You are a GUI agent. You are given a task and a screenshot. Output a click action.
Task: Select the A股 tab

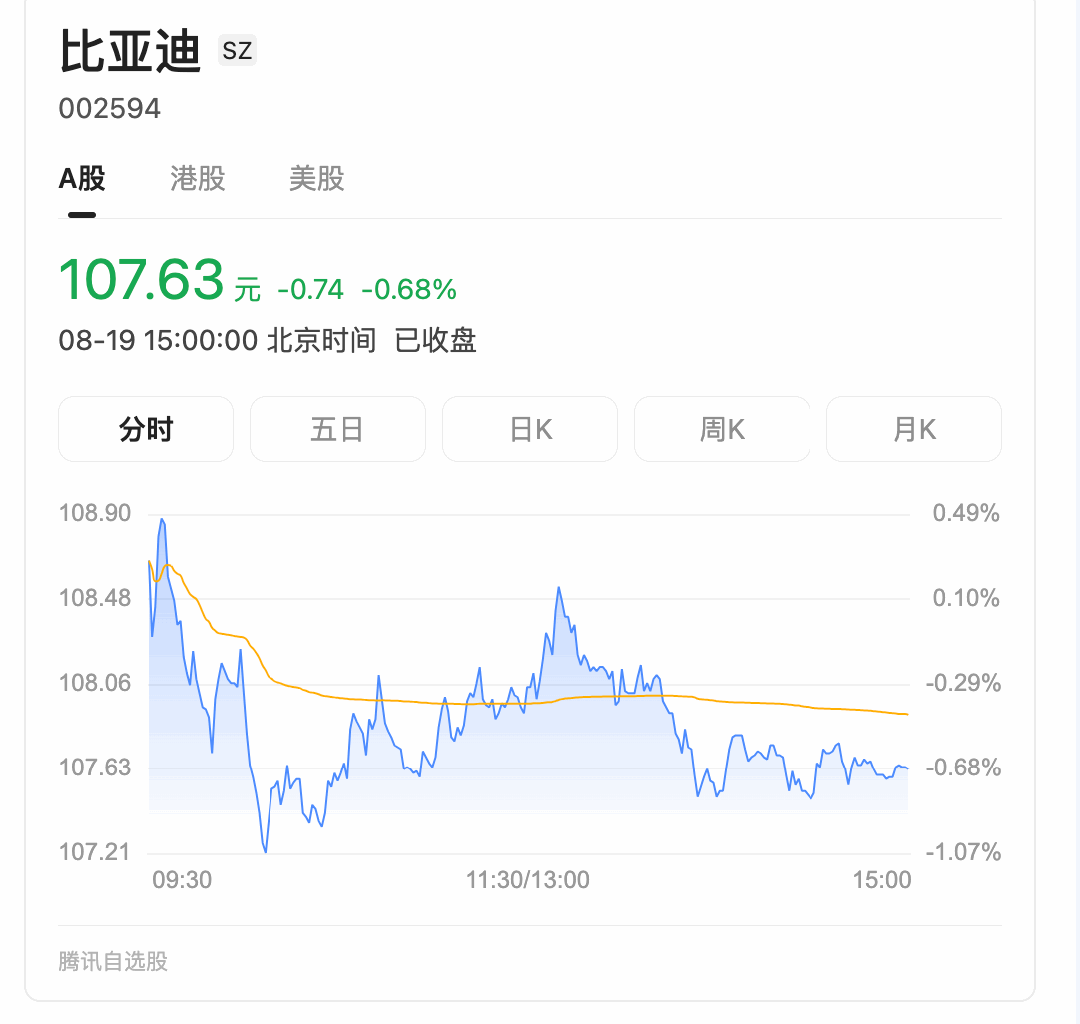pos(82,179)
